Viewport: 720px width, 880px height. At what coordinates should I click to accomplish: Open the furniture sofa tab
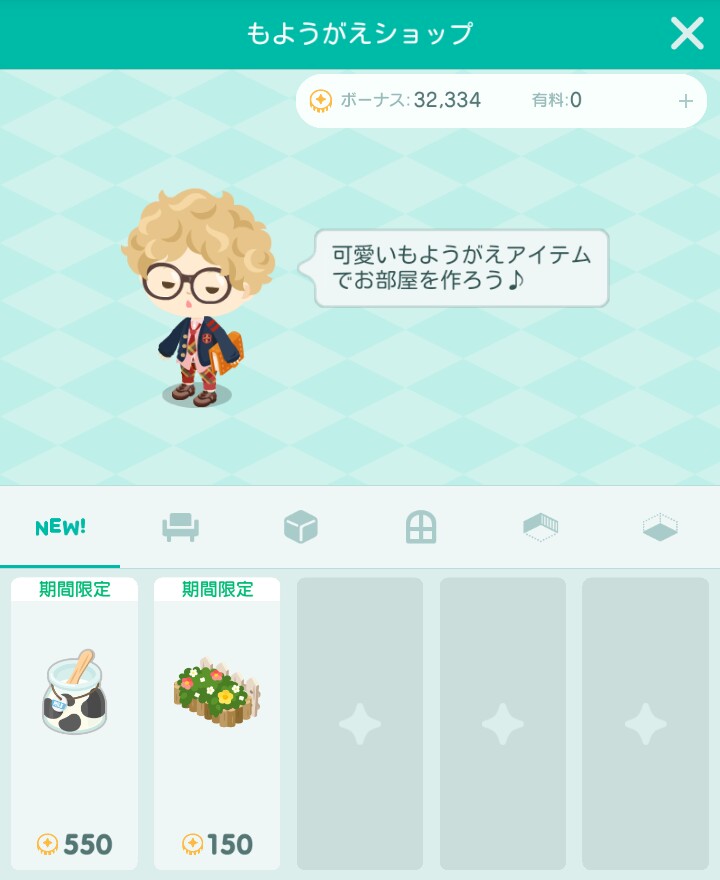point(181,527)
